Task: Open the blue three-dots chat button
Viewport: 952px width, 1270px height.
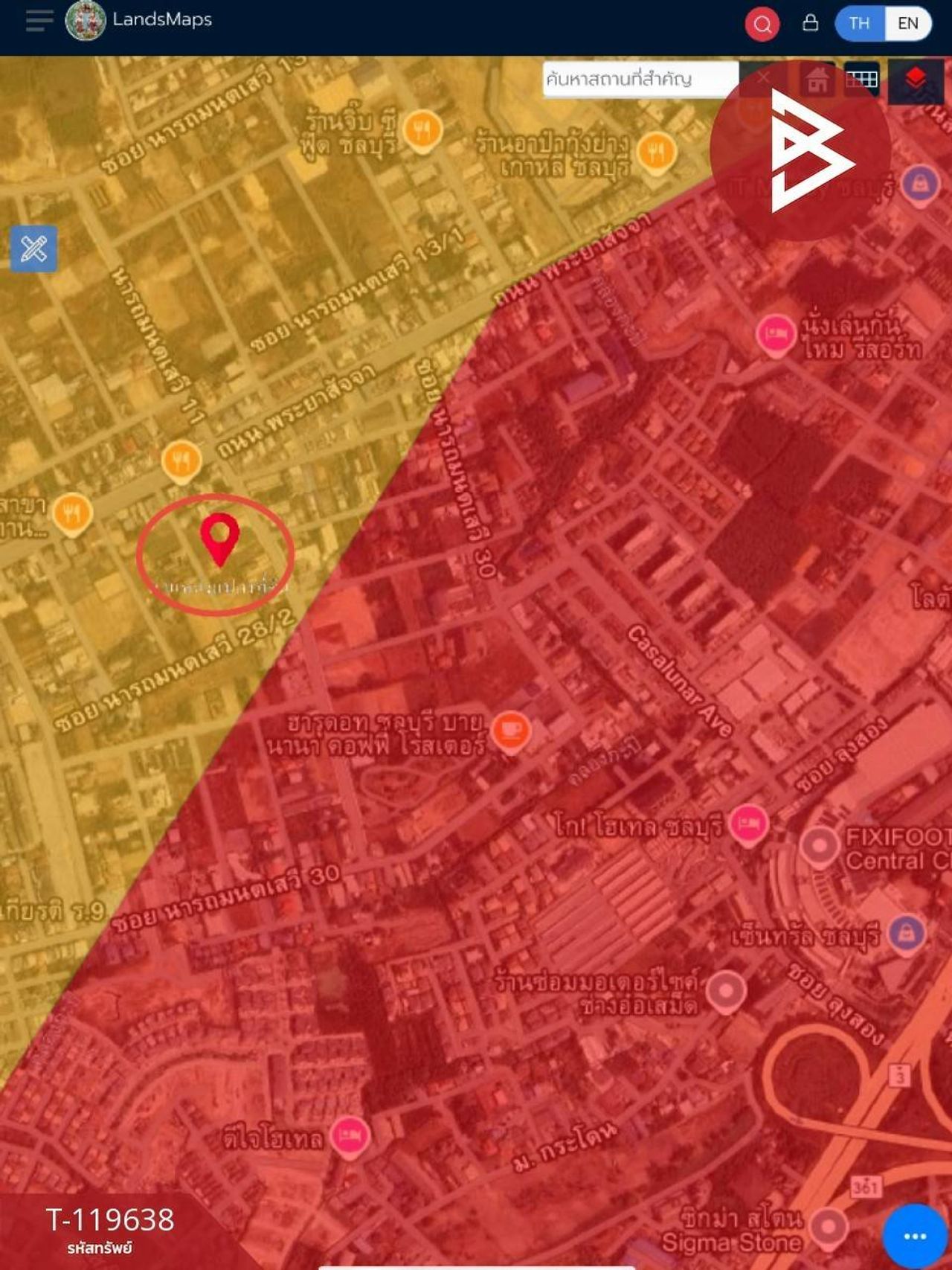Action: [914, 1236]
